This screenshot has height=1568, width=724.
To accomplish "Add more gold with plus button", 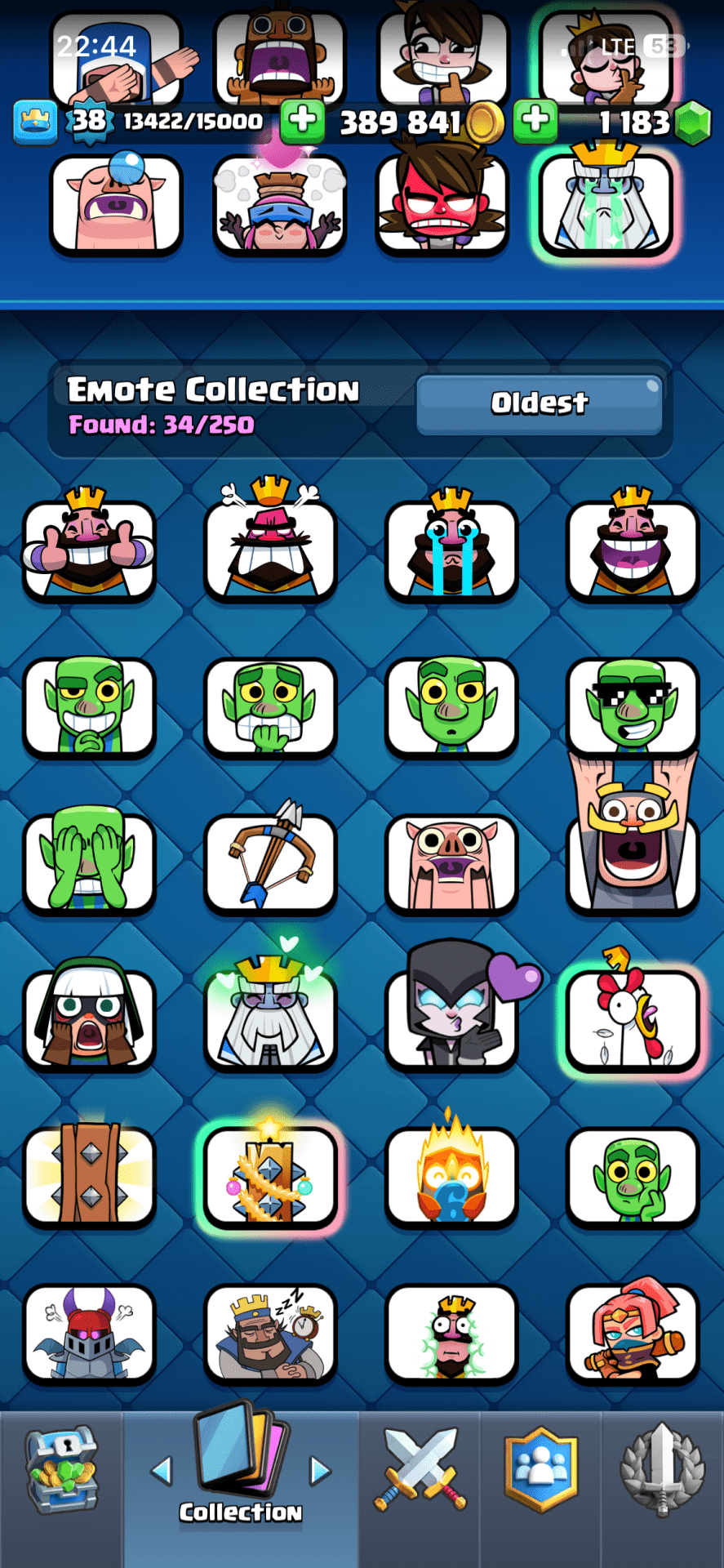I will (x=303, y=121).
